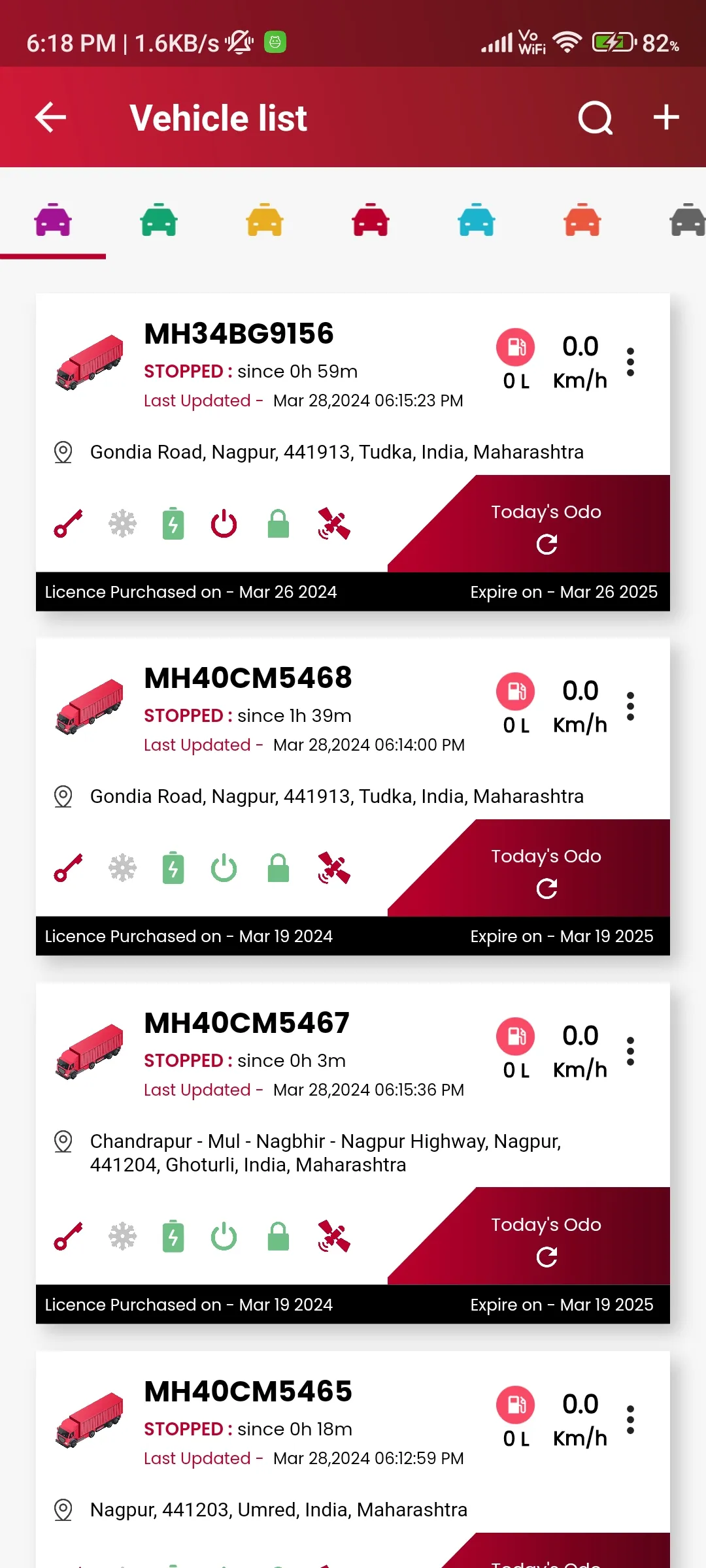Select the gray car tab

point(686,220)
